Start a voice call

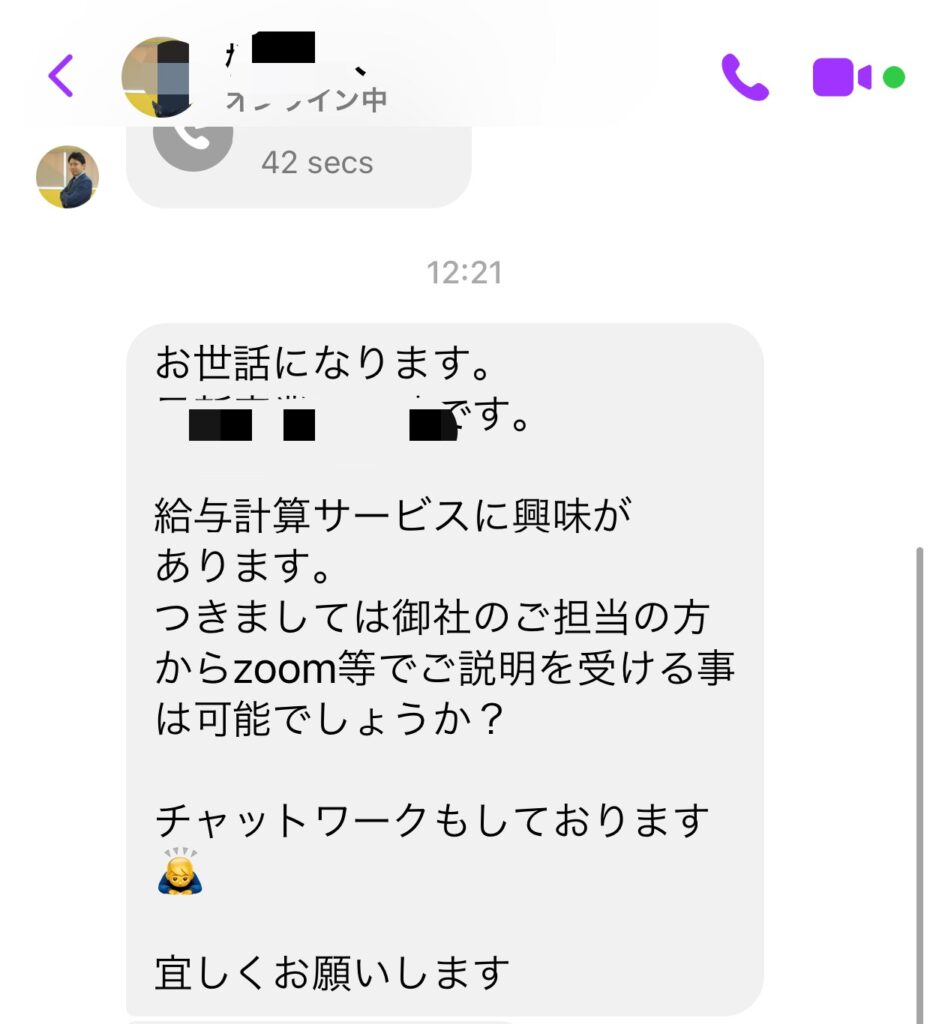(745, 77)
